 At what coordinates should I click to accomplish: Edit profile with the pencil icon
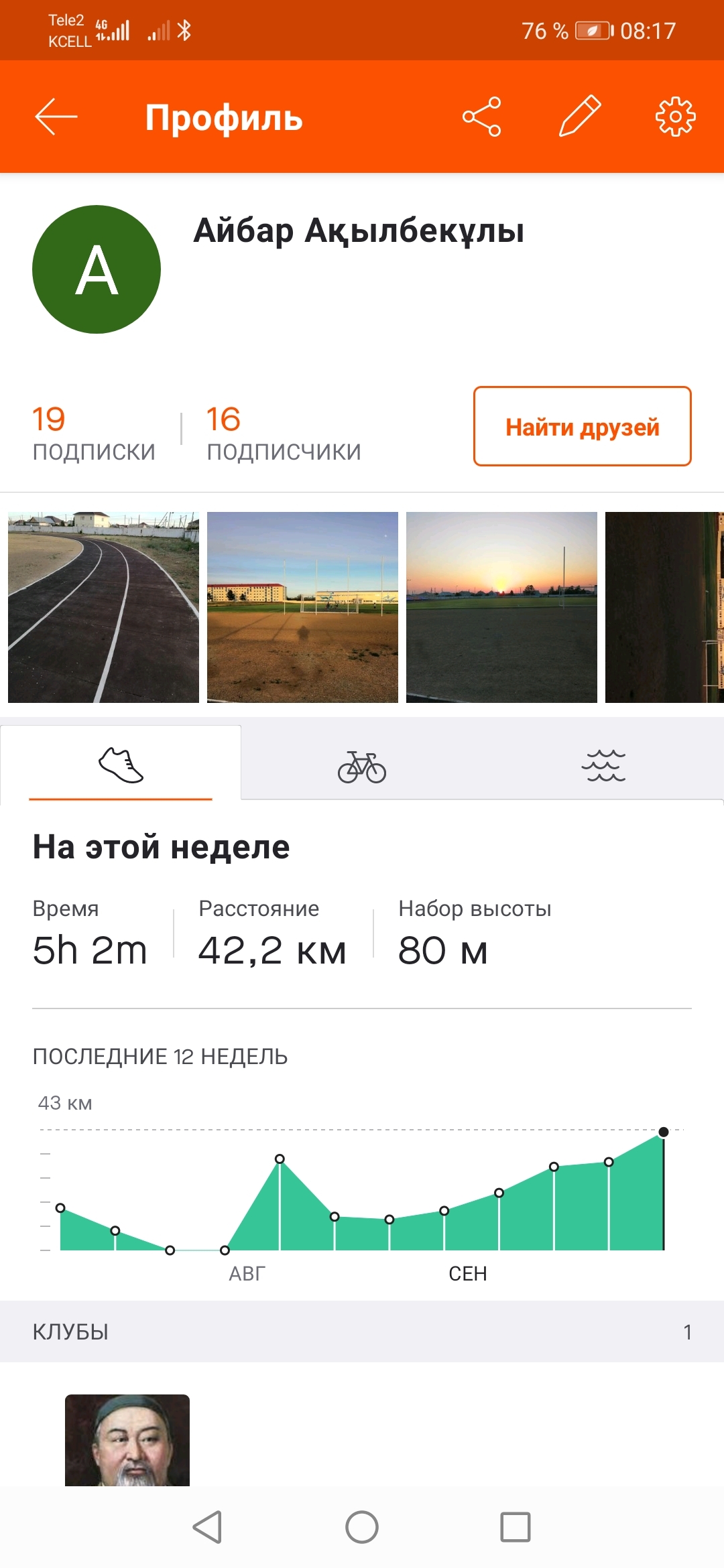point(580,117)
